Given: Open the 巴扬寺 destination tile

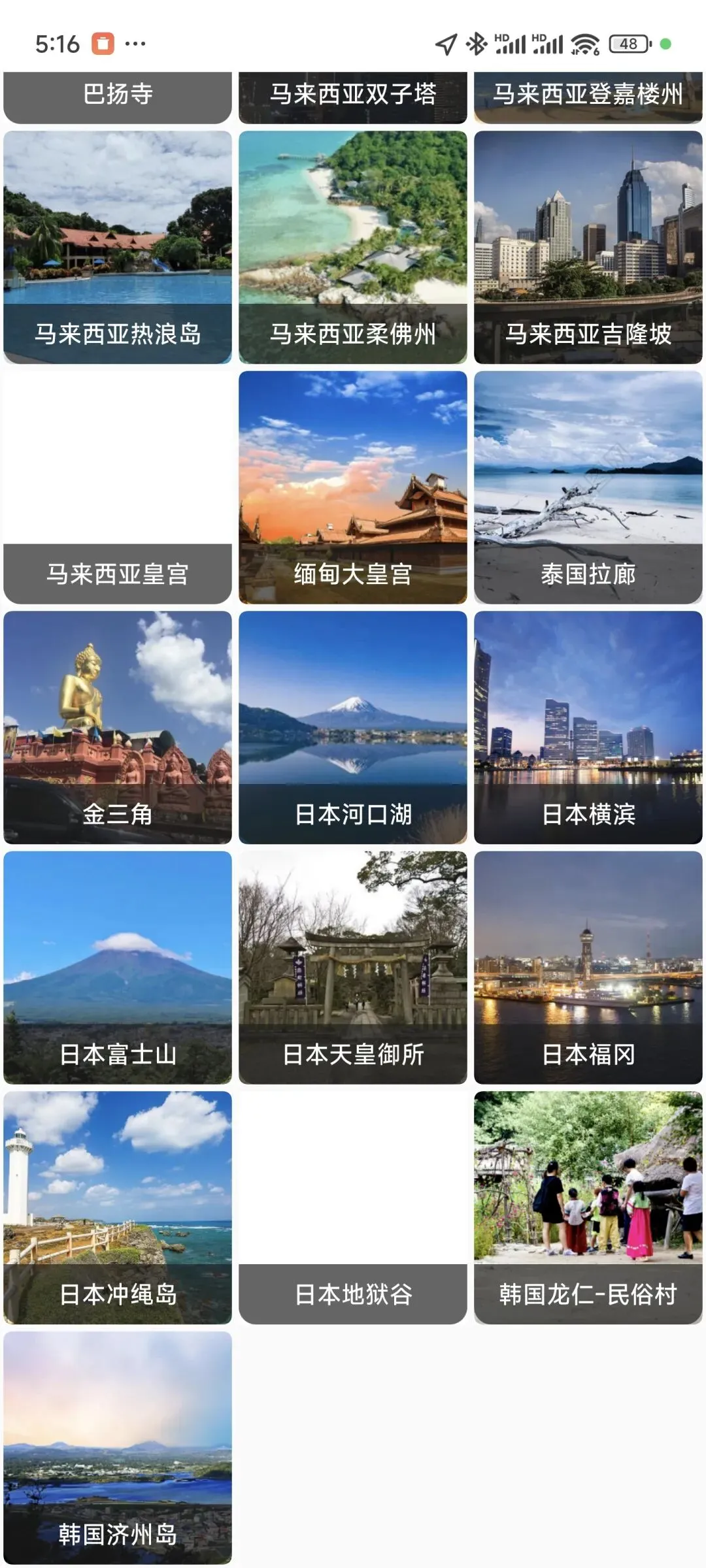Looking at the screenshot, I should click(118, 97).
